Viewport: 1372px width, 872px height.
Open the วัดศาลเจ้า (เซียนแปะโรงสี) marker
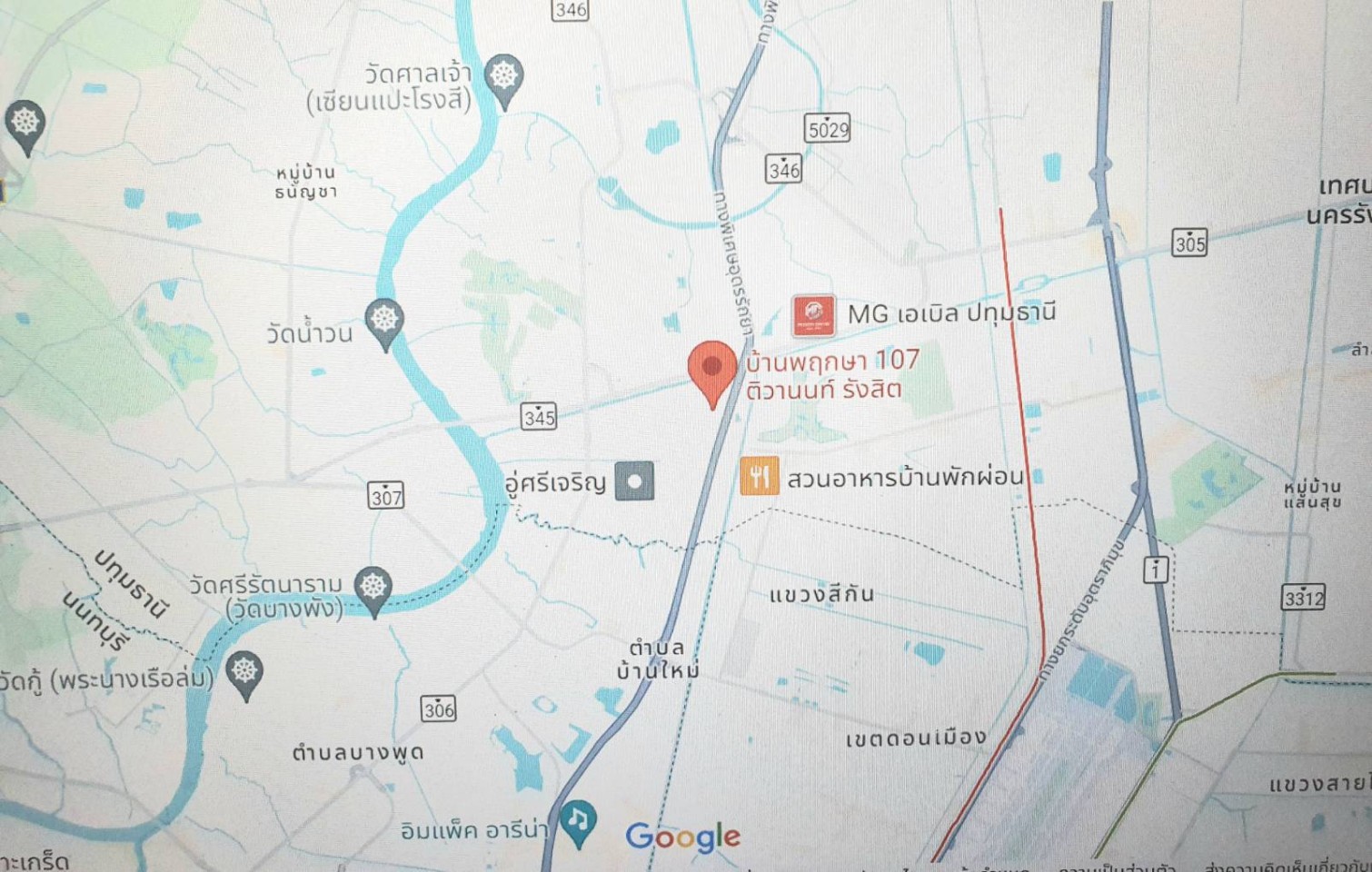tap(504, 77)
